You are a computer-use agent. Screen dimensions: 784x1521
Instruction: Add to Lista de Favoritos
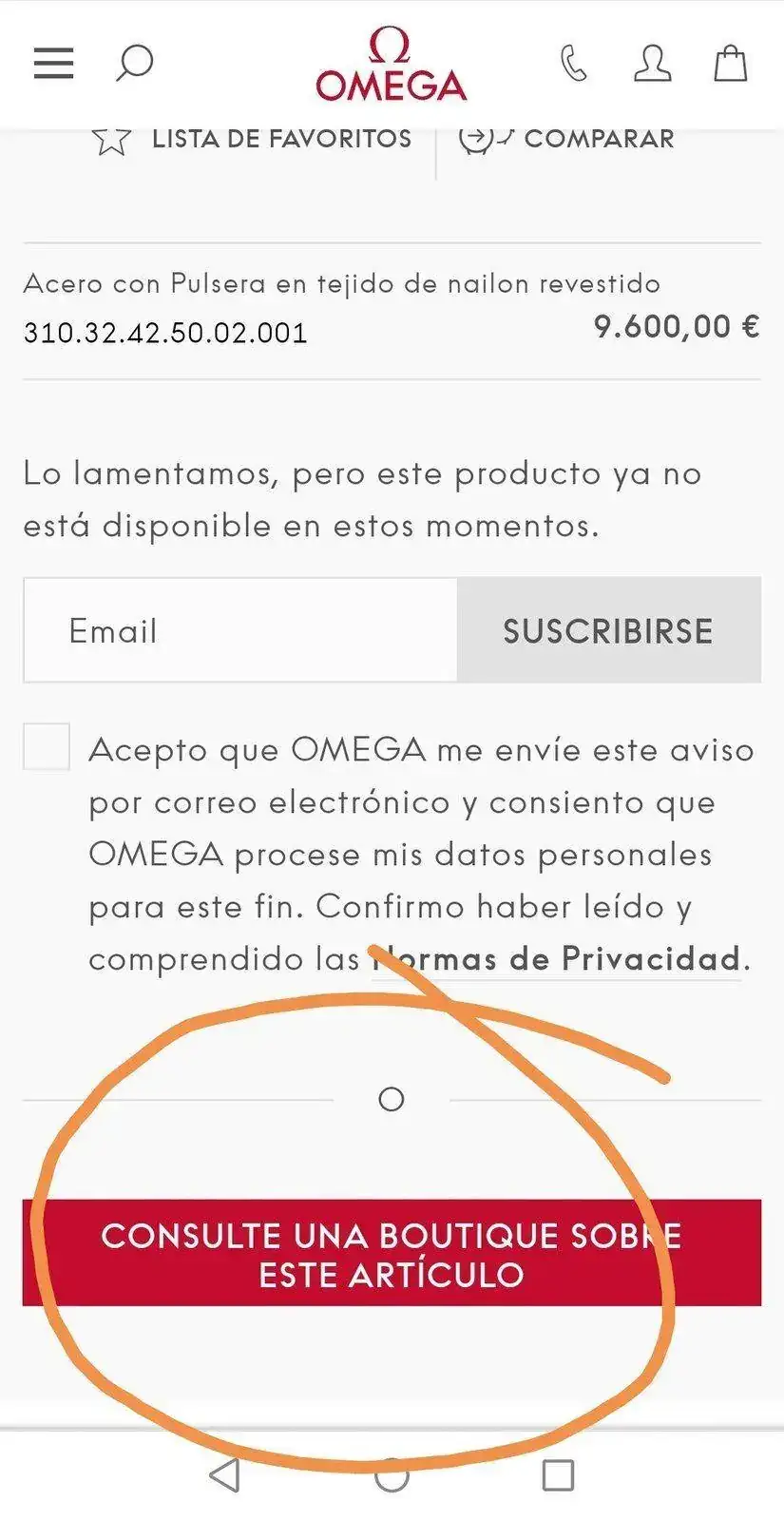click(x=252, y=139)
